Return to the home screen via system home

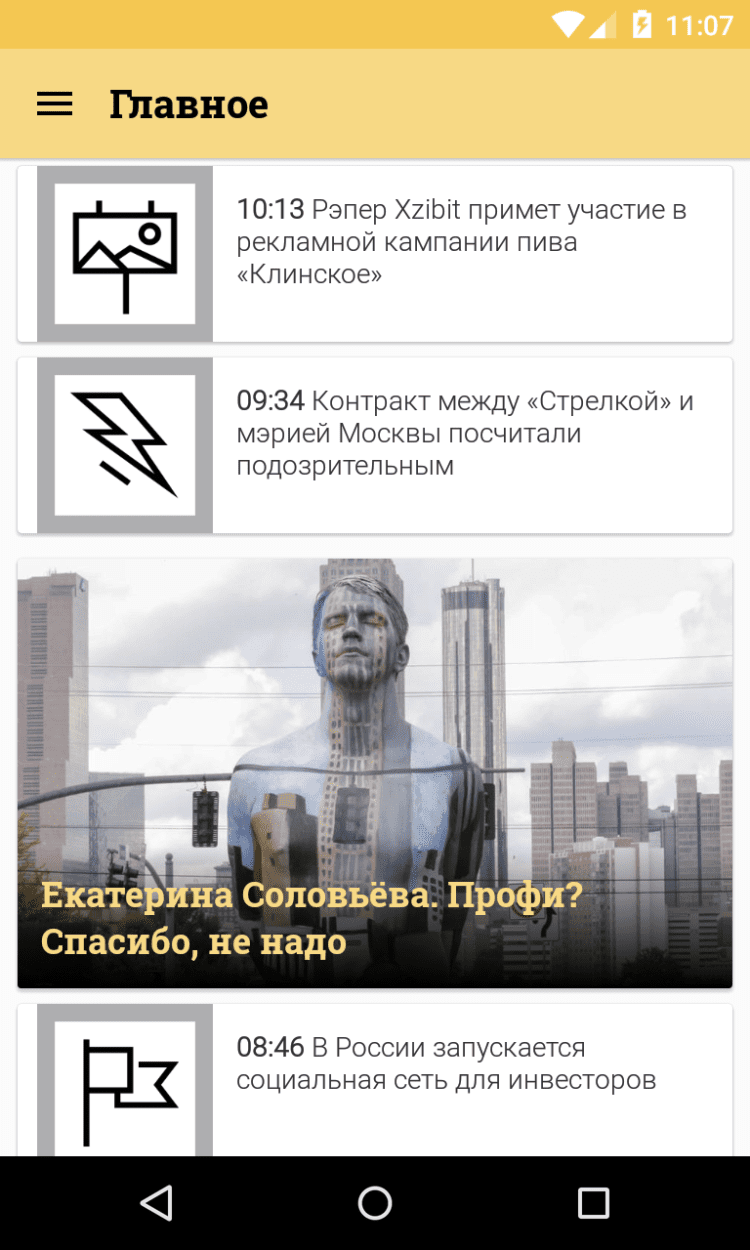(x=375, y=1203)
